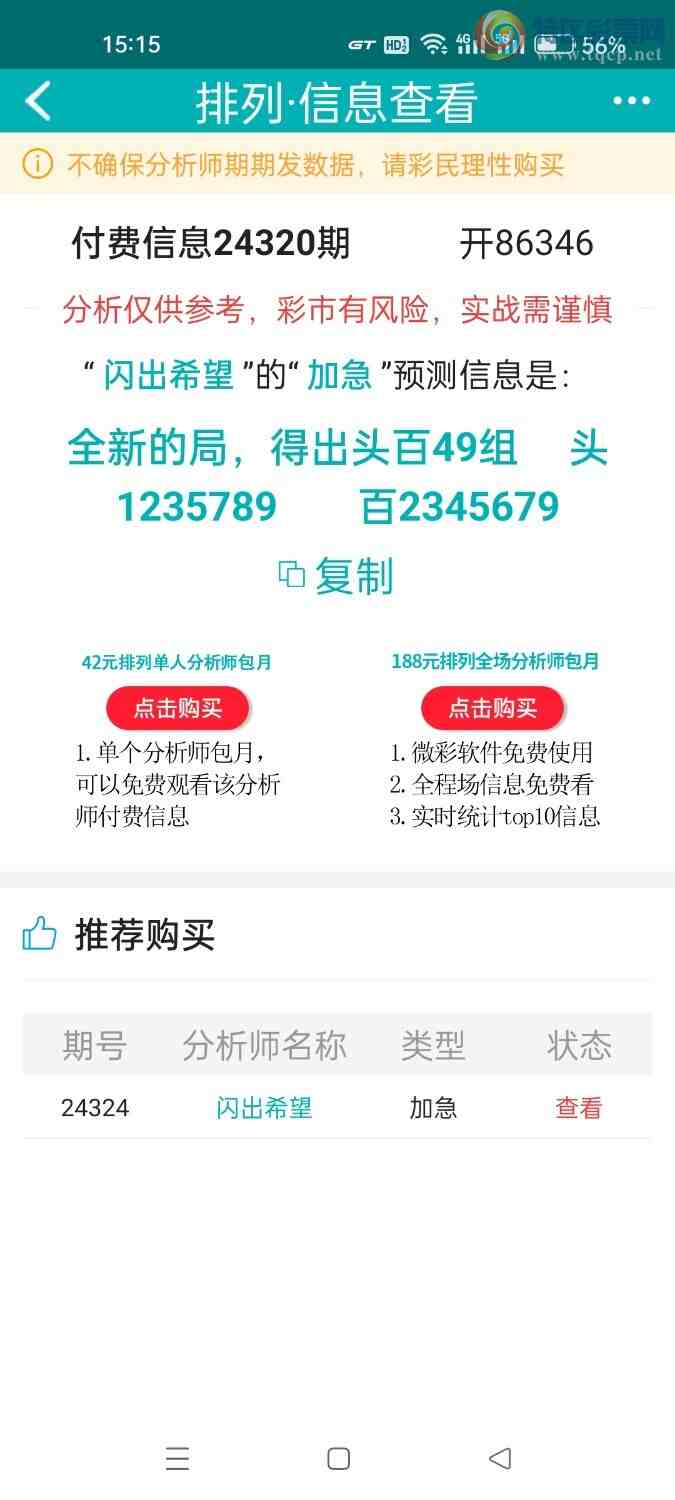Open analyst 闪出希望 from the prediction heading
675x1500 pixels.
click(x=169, y=376)
